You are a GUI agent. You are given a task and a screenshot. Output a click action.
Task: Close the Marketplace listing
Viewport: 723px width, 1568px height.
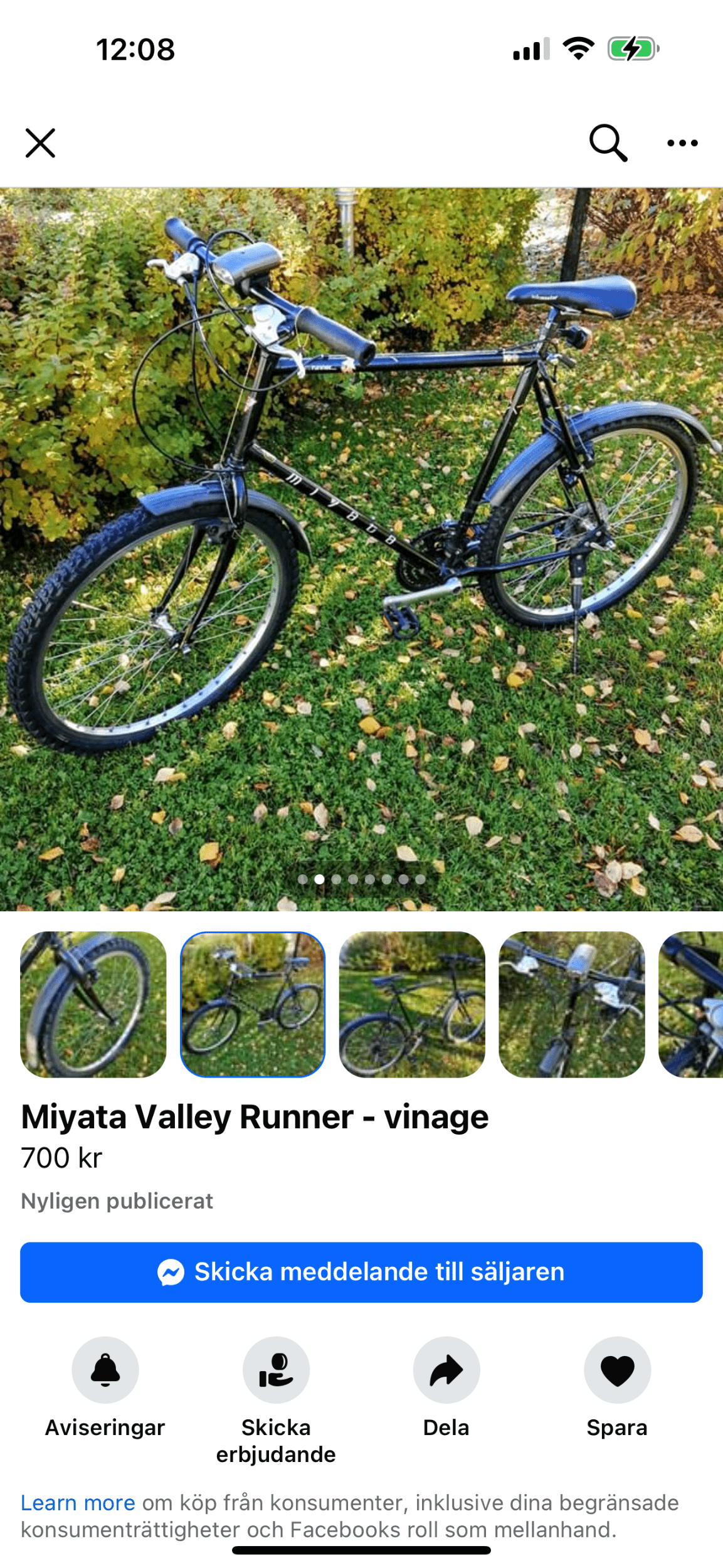tap(40, 143)
